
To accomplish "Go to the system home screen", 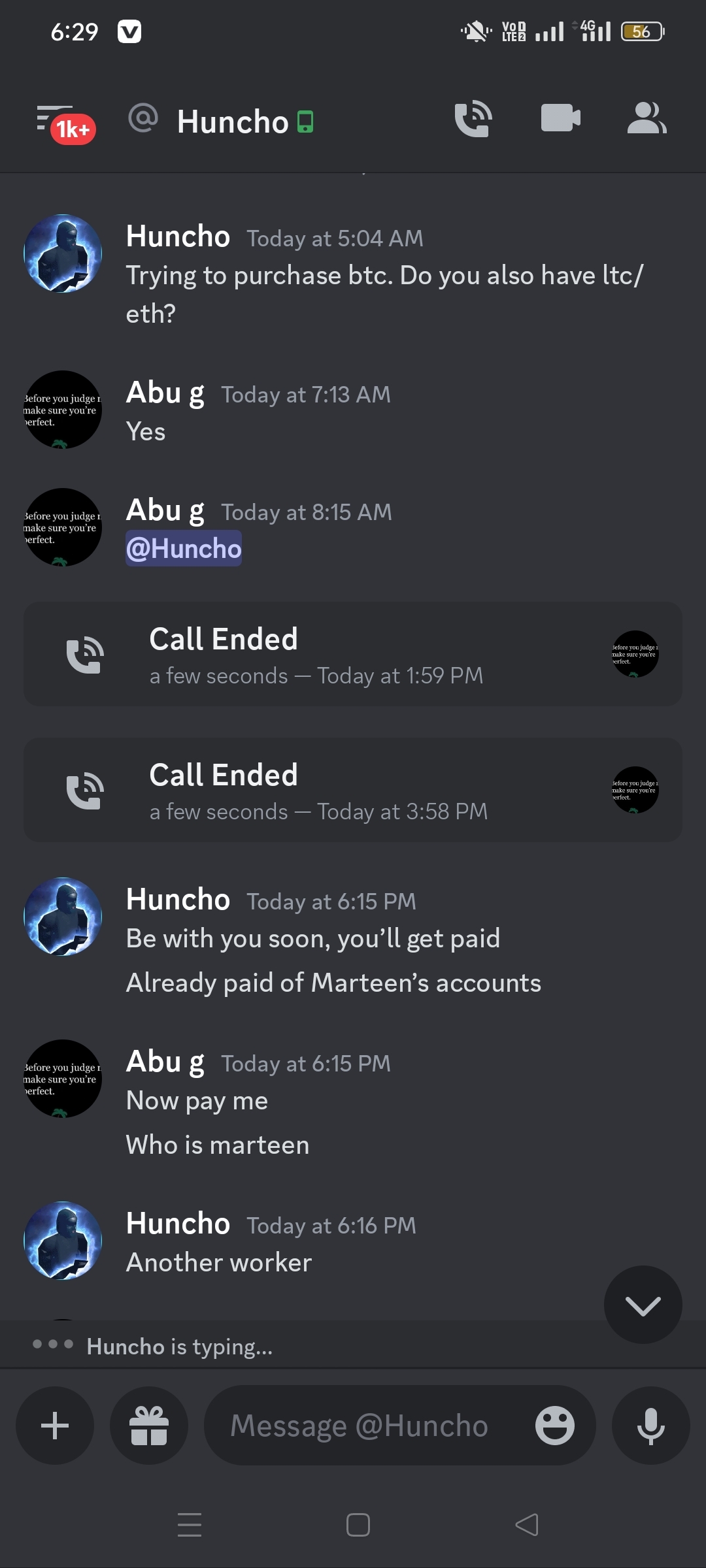I will (x=358, y=1525).
